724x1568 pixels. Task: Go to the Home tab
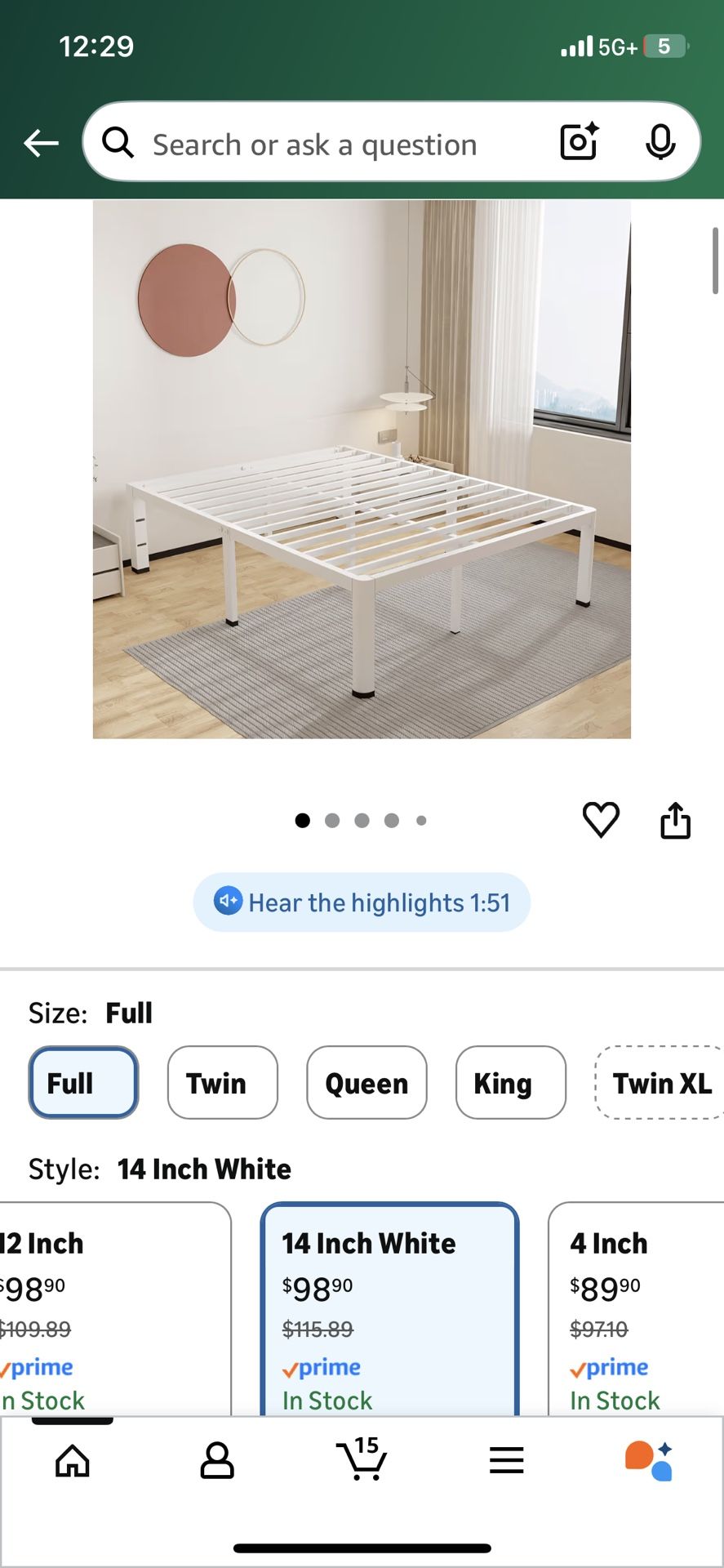pyautogui.click(x=73, y=1460)
